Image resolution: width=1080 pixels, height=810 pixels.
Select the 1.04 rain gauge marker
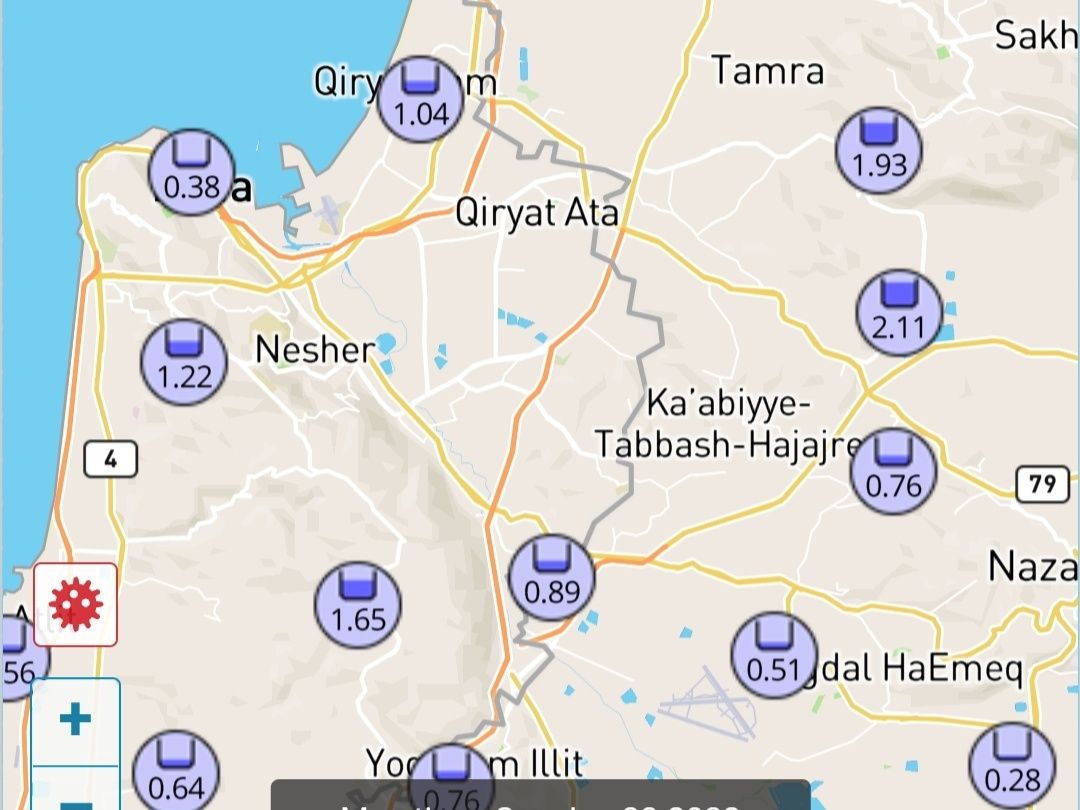click(x=421, y=99)
